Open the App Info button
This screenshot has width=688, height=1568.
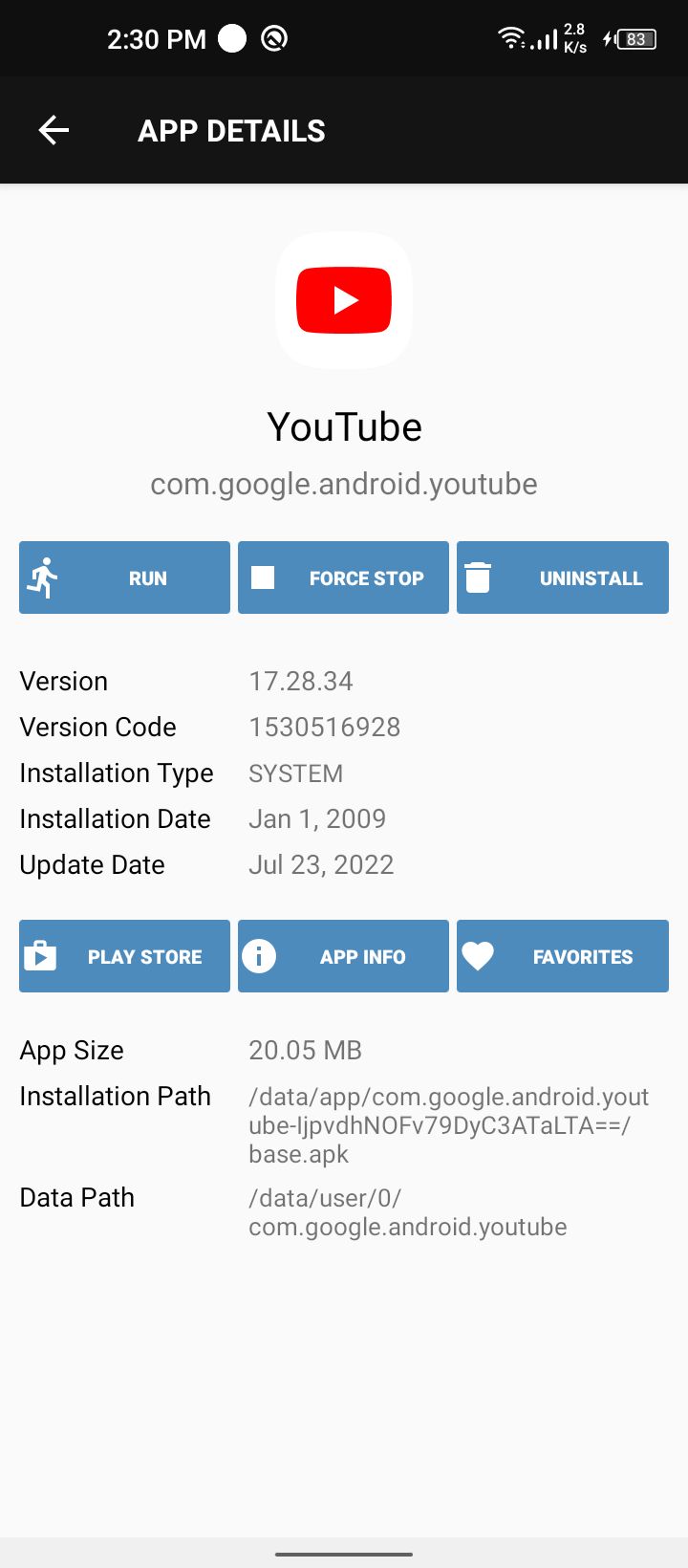(x=343, y=956)
